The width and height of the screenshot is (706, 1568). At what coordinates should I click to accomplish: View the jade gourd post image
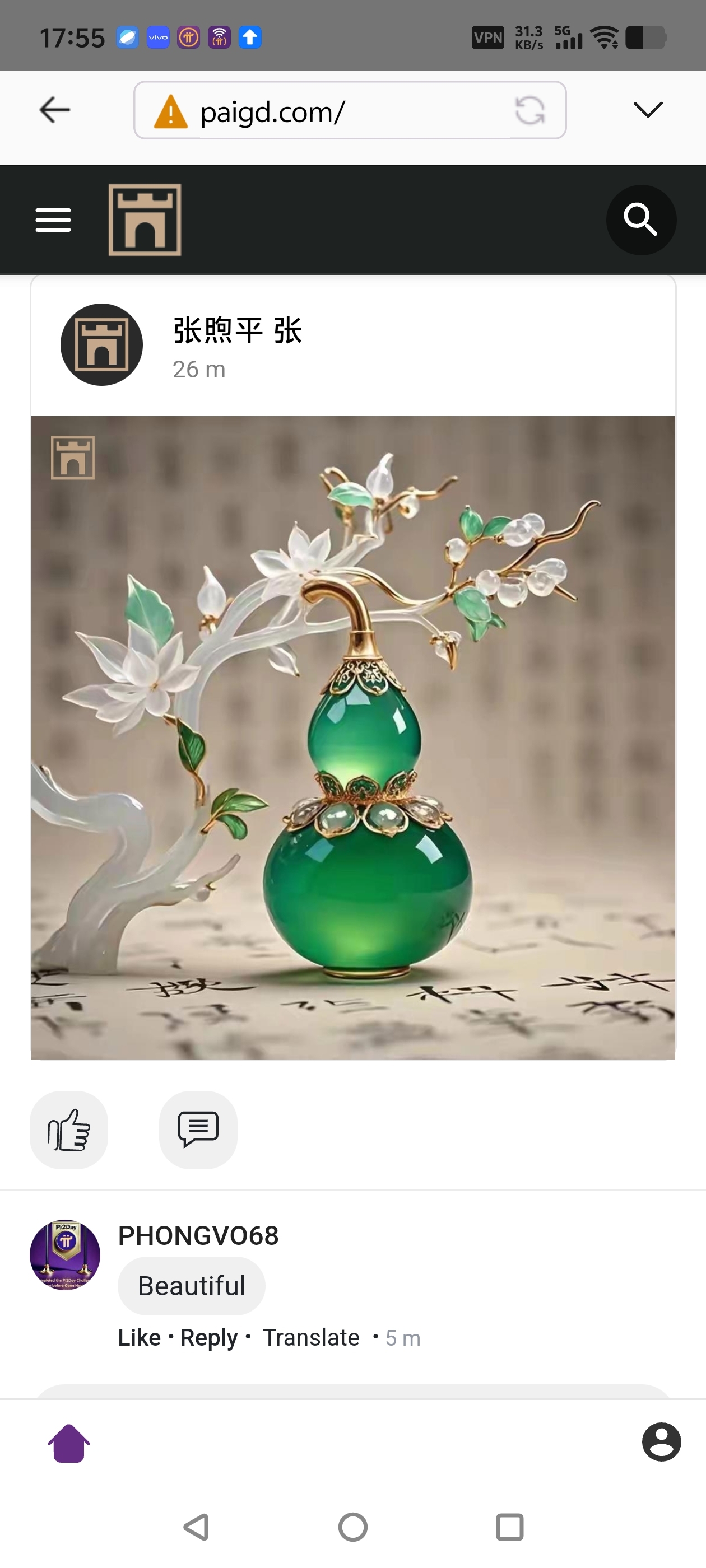(352, 737)
